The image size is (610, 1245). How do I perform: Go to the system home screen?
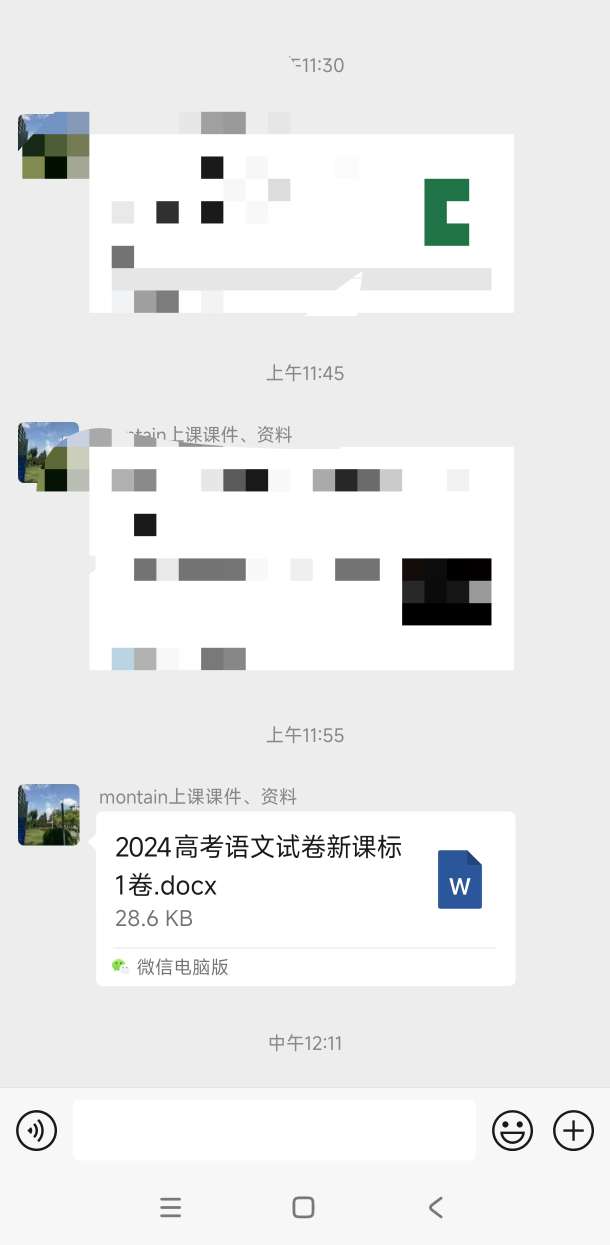[x=303, y=1207]
